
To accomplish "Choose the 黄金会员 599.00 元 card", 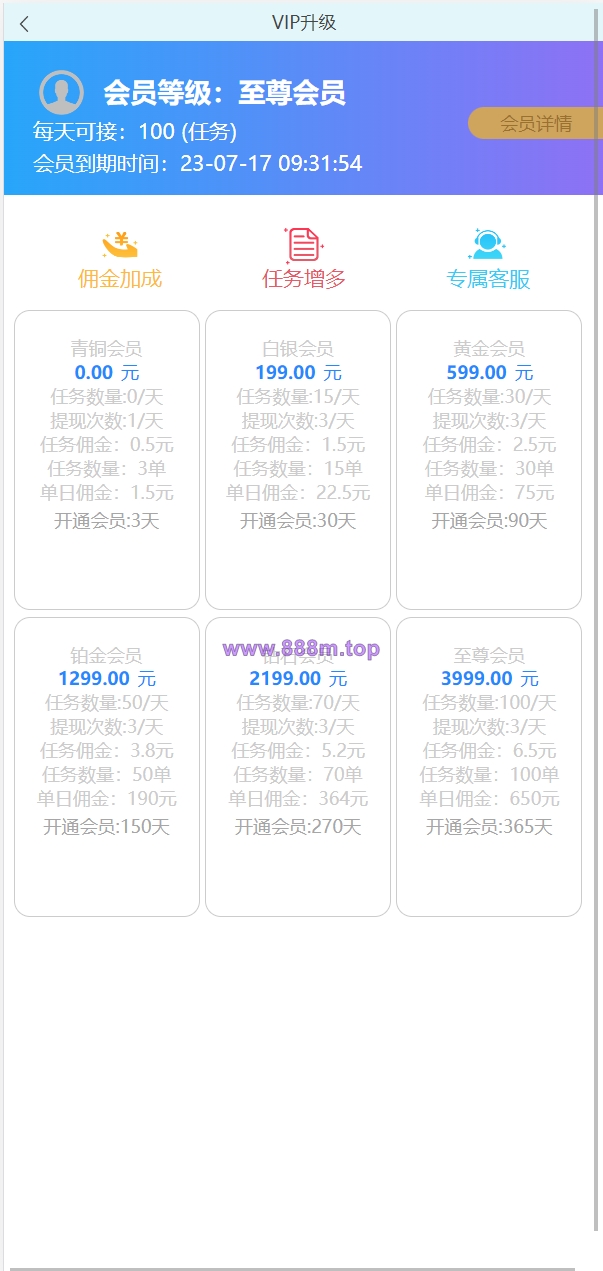I will click(489, 460).
